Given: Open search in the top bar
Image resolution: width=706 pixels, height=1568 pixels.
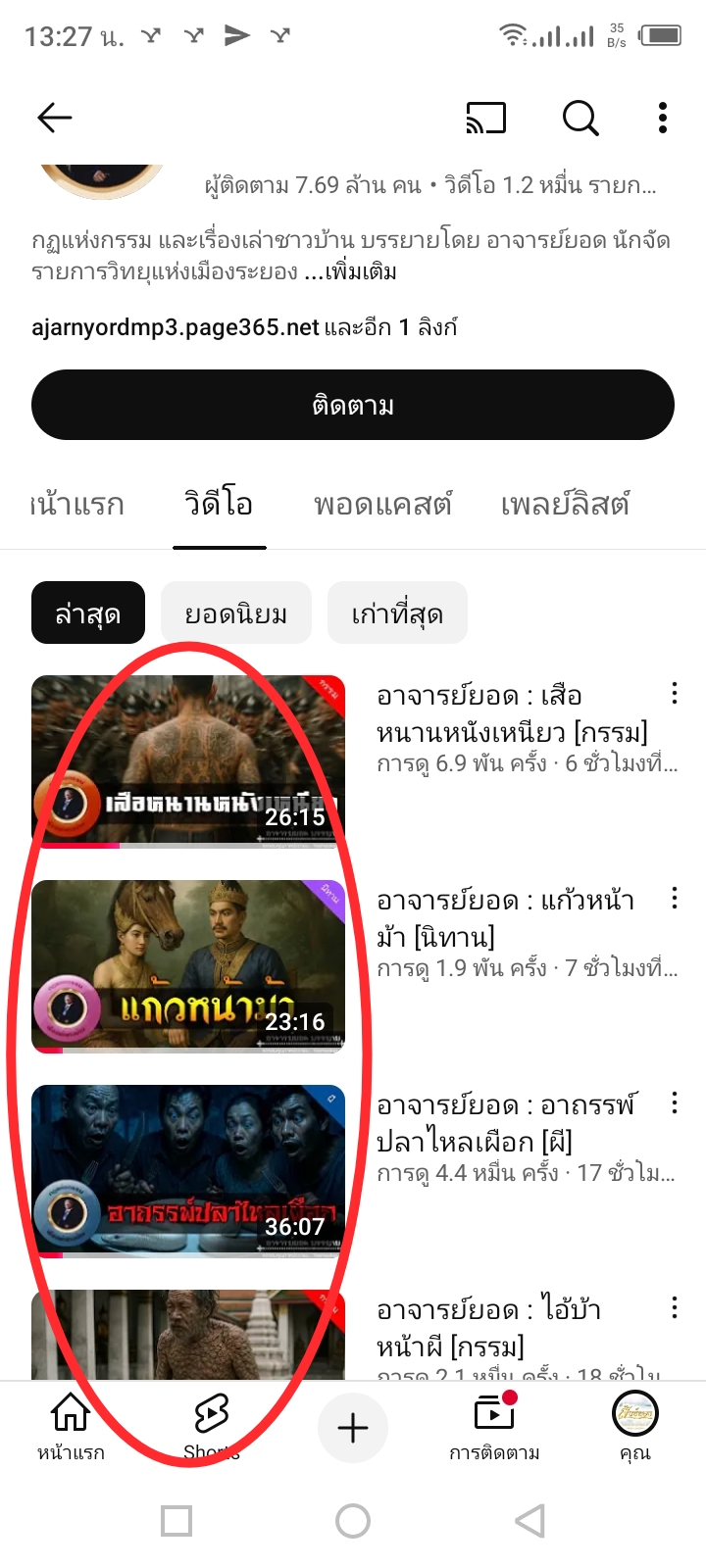Looking at the screenshot, I should [x=580, y=119].
